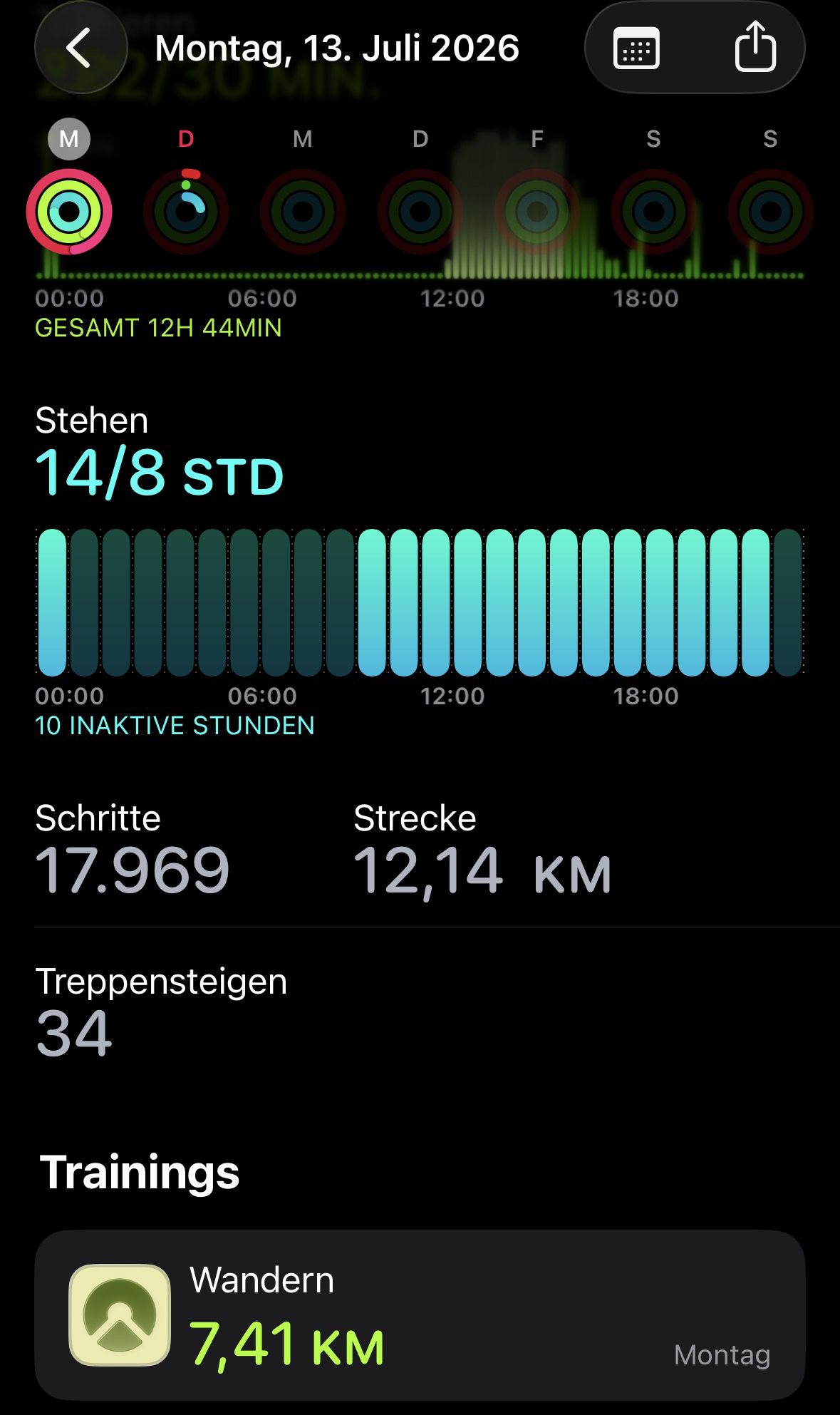Viewport: 840px width, 1415px height.
Task: Open the calendar view icon
Action: [x=636, y=48]
